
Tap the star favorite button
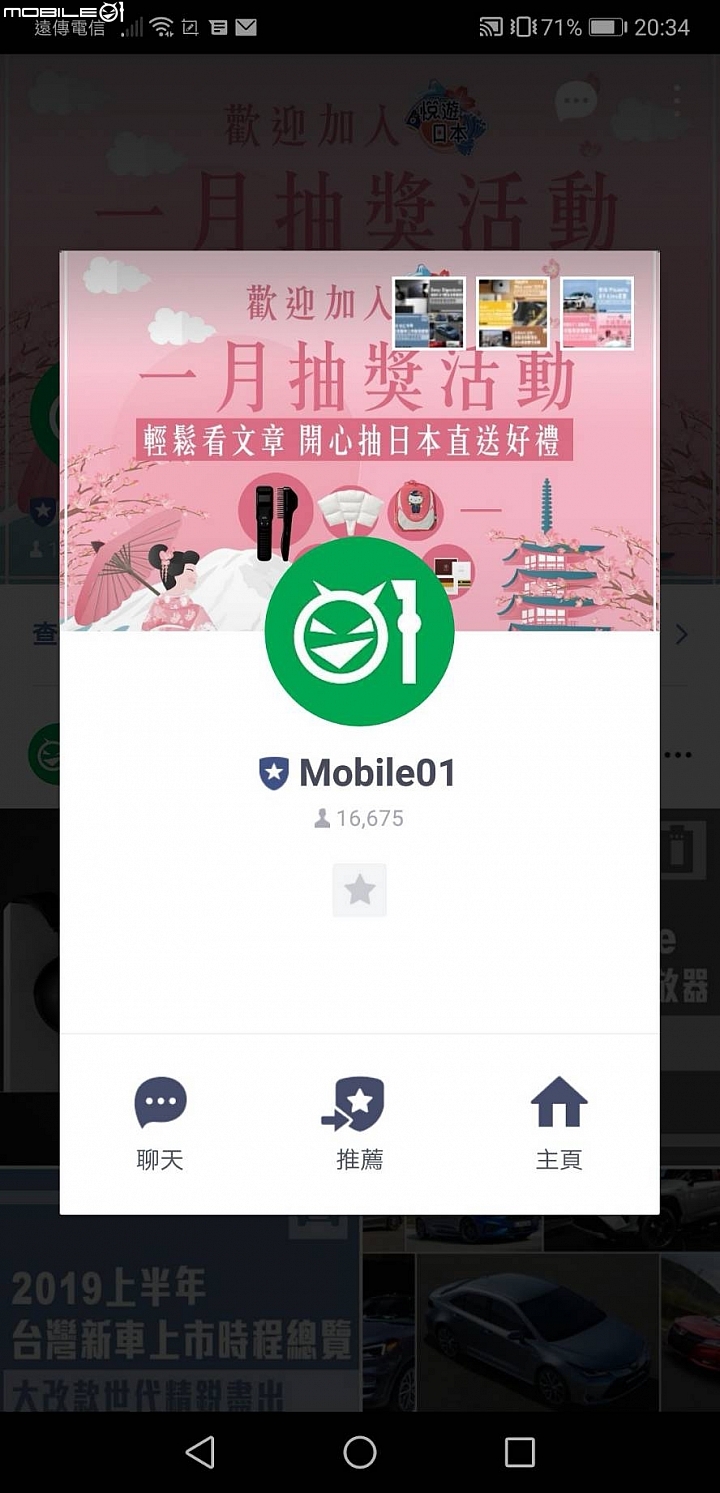pyautogui.click(x=359, y=890)
